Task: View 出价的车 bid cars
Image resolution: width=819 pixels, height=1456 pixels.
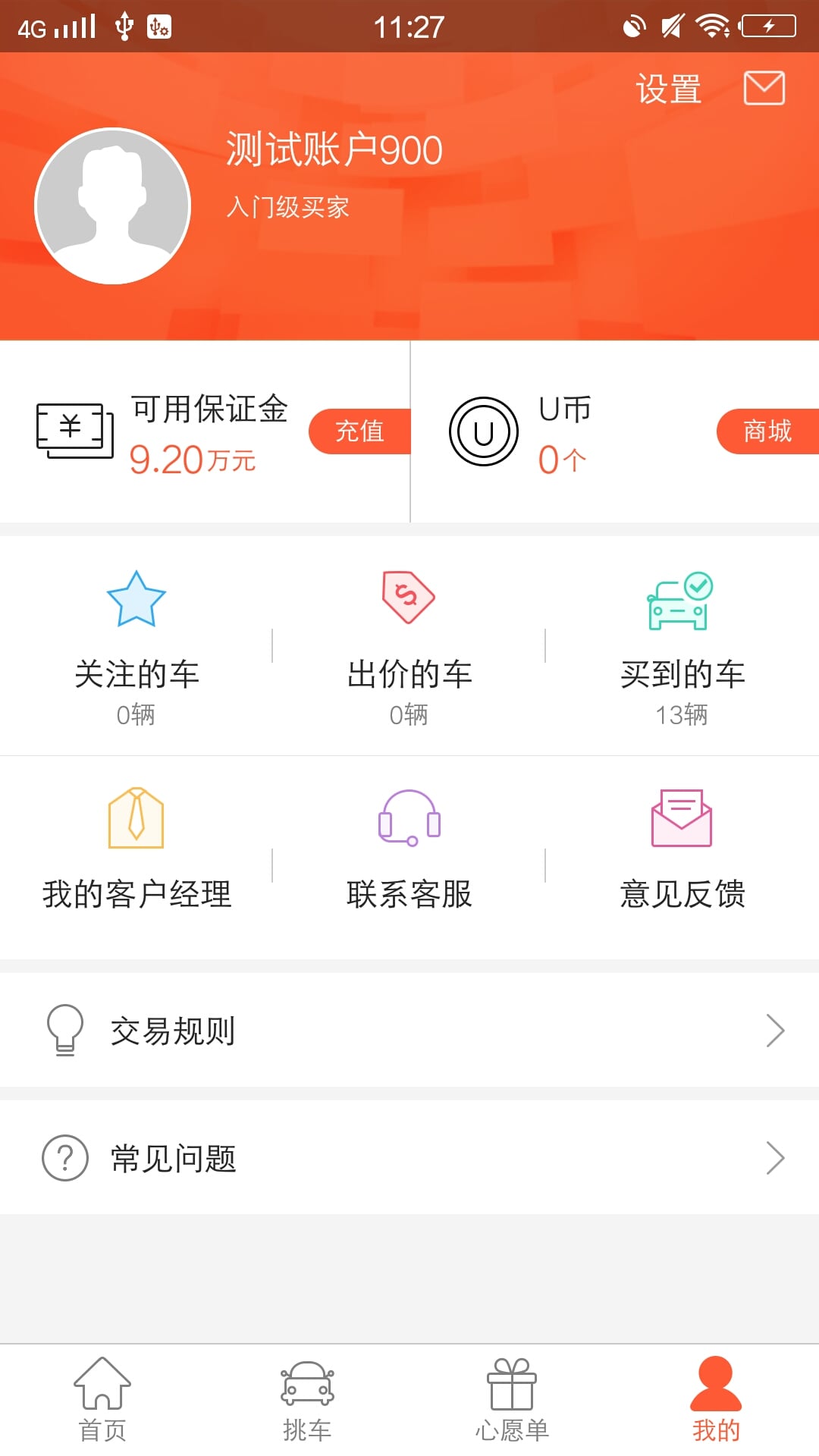Action: coord(409,647)
